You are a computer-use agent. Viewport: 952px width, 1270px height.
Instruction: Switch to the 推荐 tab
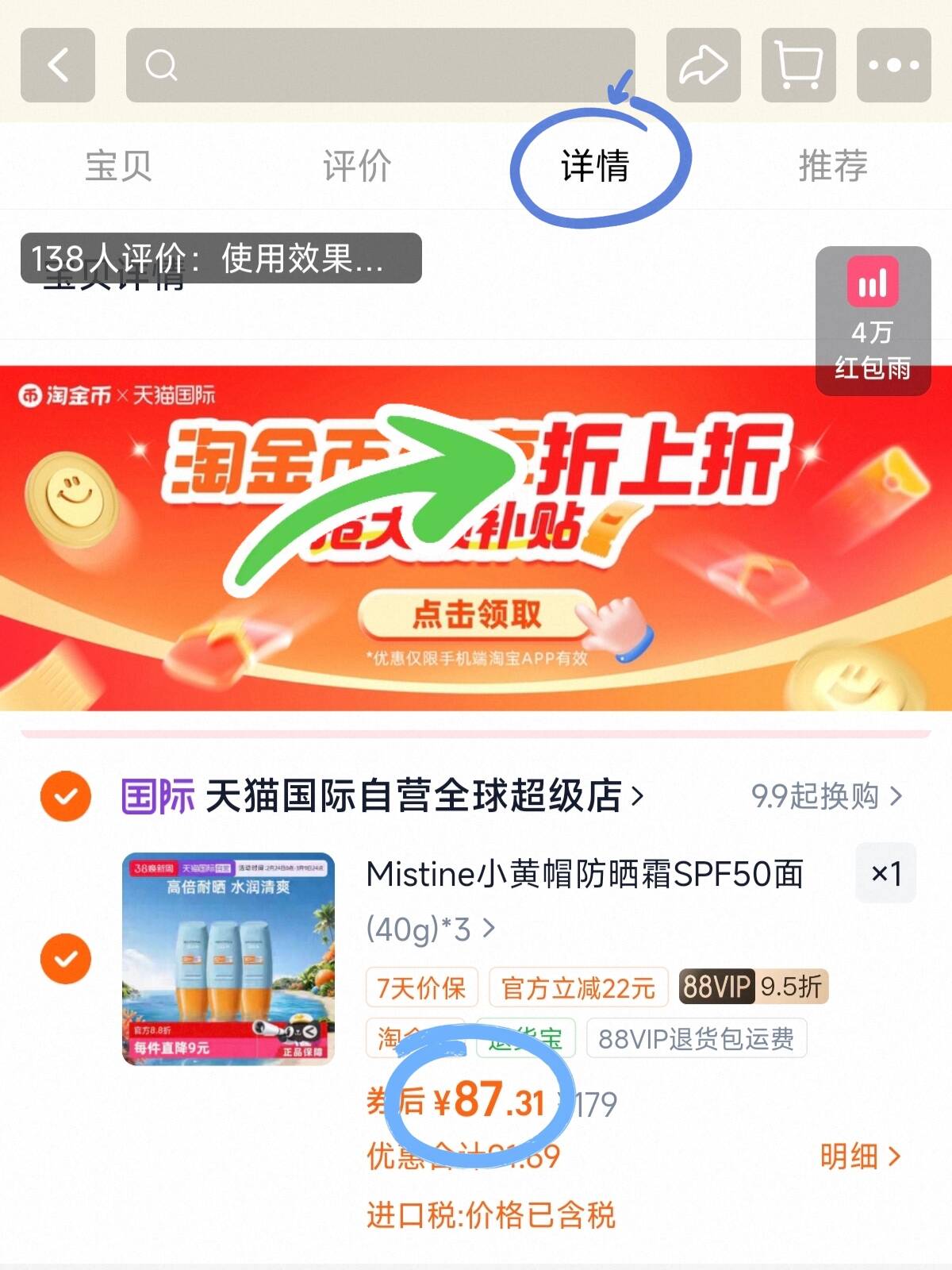point(833,167)
